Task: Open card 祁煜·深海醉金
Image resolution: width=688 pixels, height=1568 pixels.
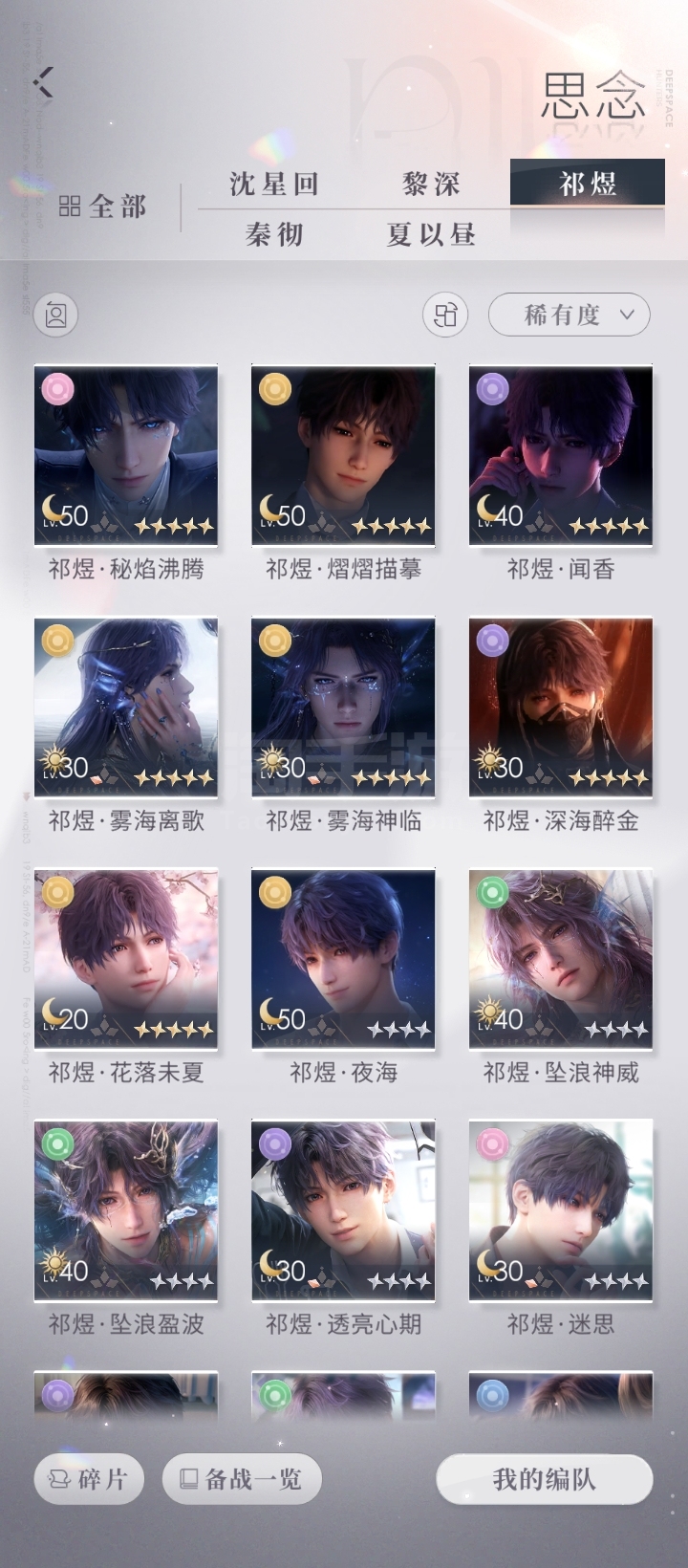Action: pos(561,707)
